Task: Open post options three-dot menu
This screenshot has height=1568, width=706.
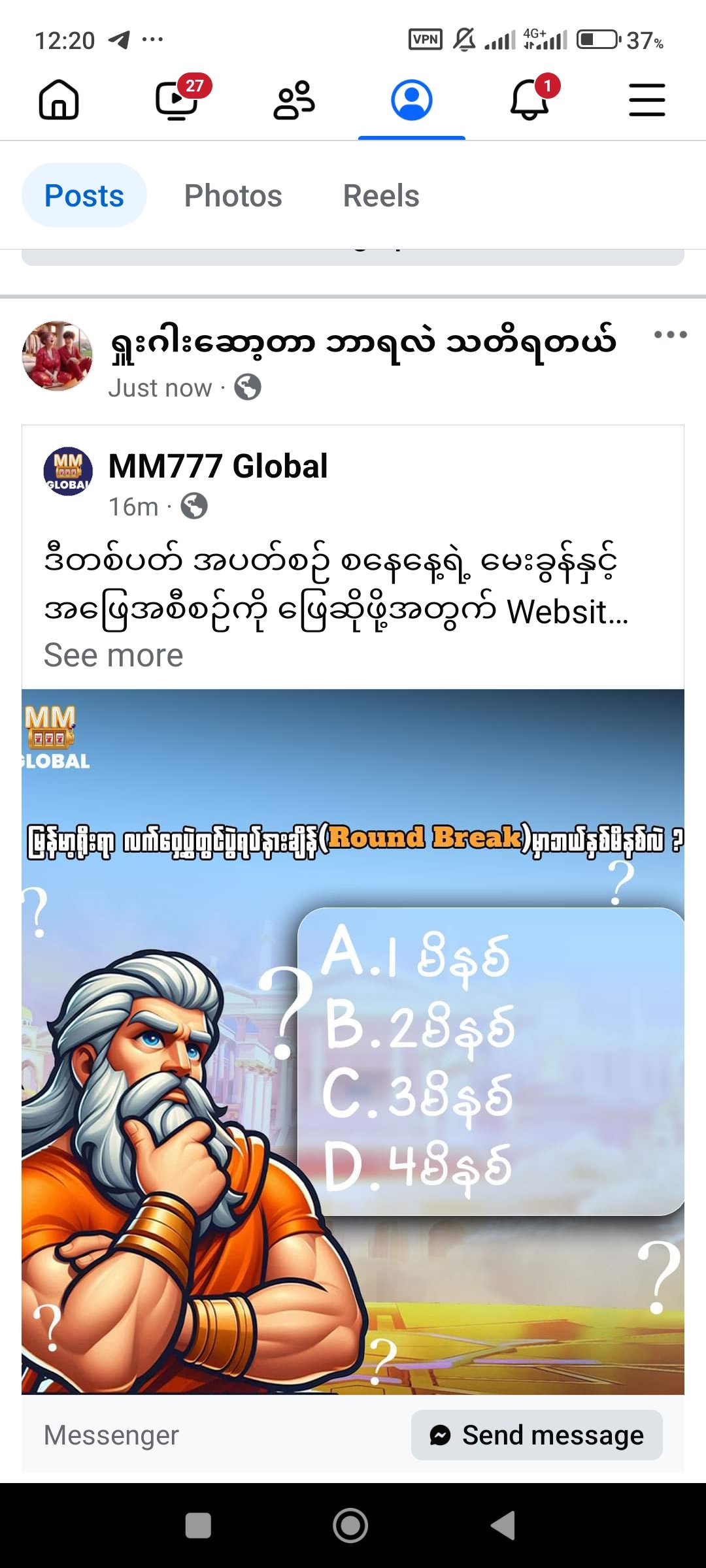Action: click(x=670, y=335)
